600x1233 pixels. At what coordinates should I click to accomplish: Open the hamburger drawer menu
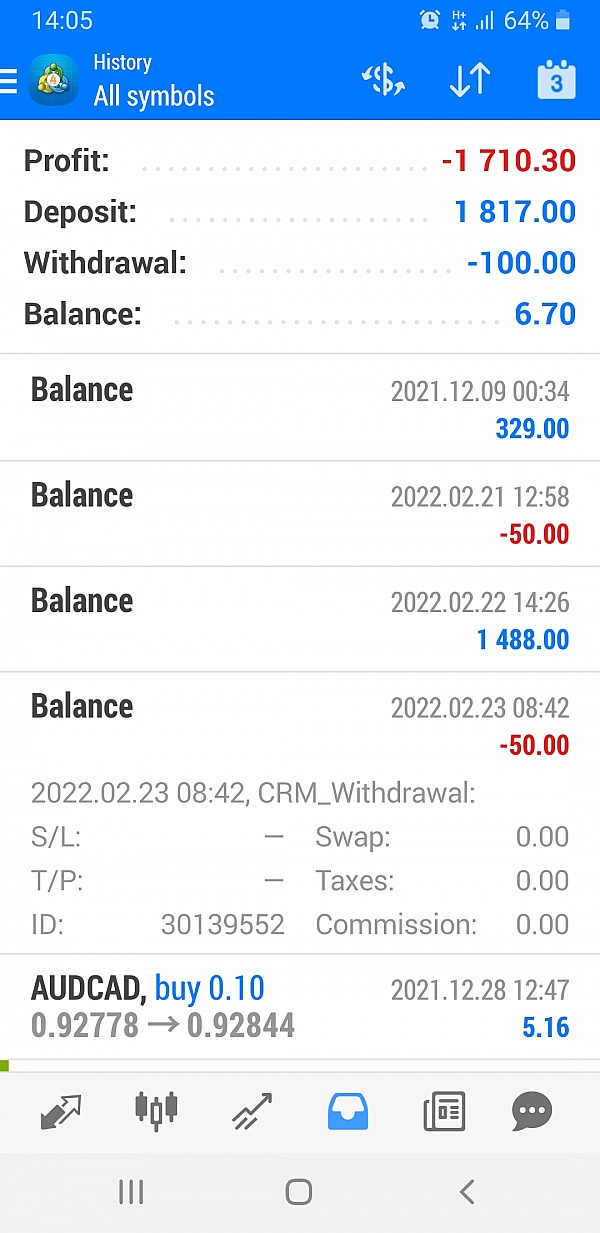point(8,80)
